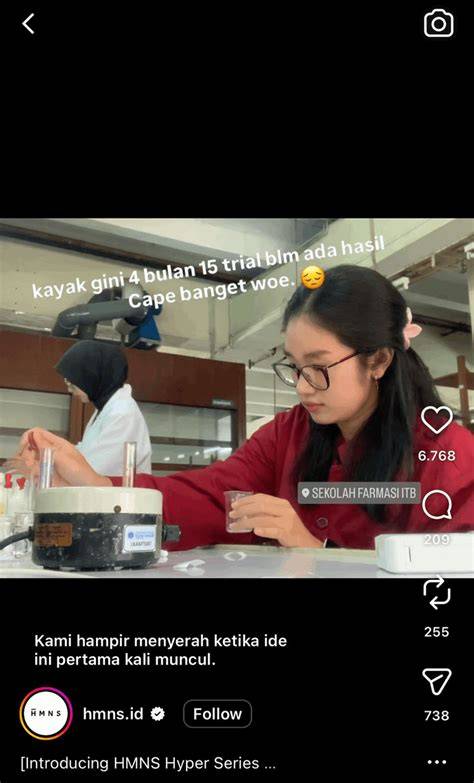
Task: Go back with the top-left arrow
Action: pos(28,23)
